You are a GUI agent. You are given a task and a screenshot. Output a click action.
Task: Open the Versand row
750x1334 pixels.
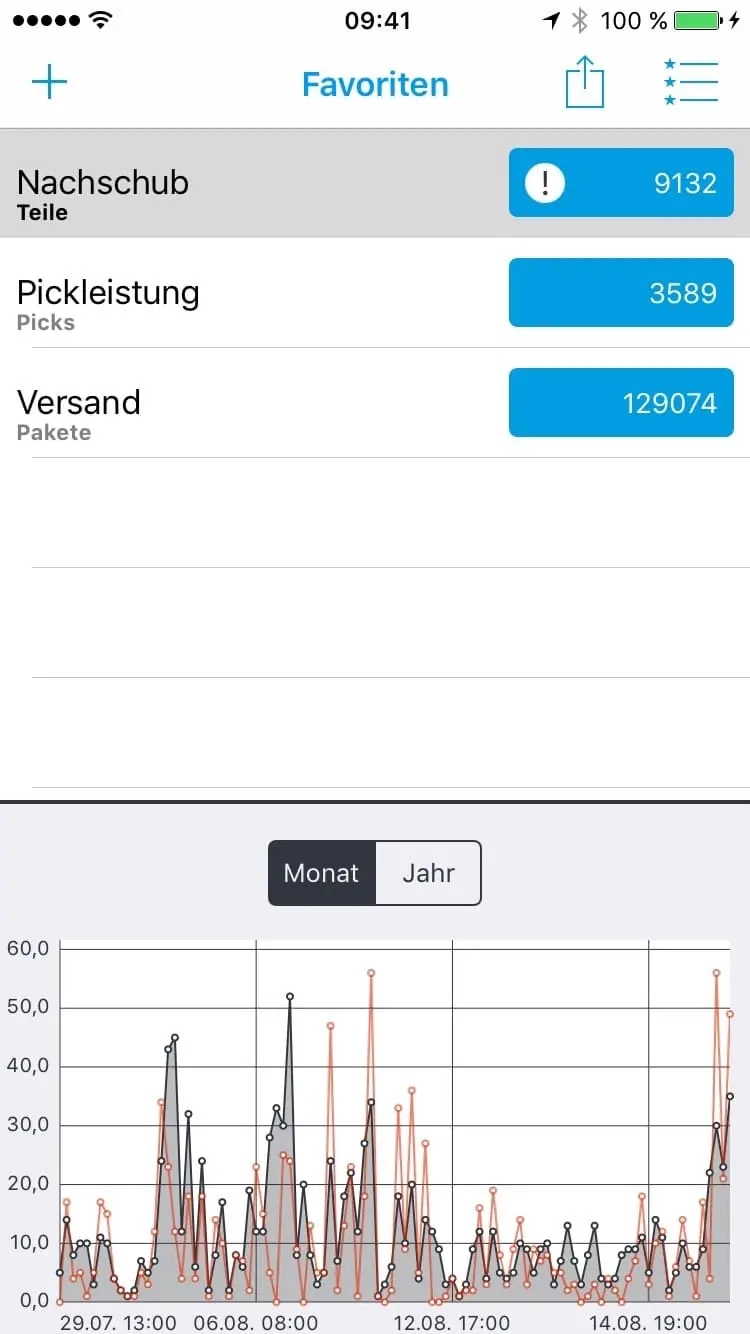pyautogui.click(x=375, y=403)
